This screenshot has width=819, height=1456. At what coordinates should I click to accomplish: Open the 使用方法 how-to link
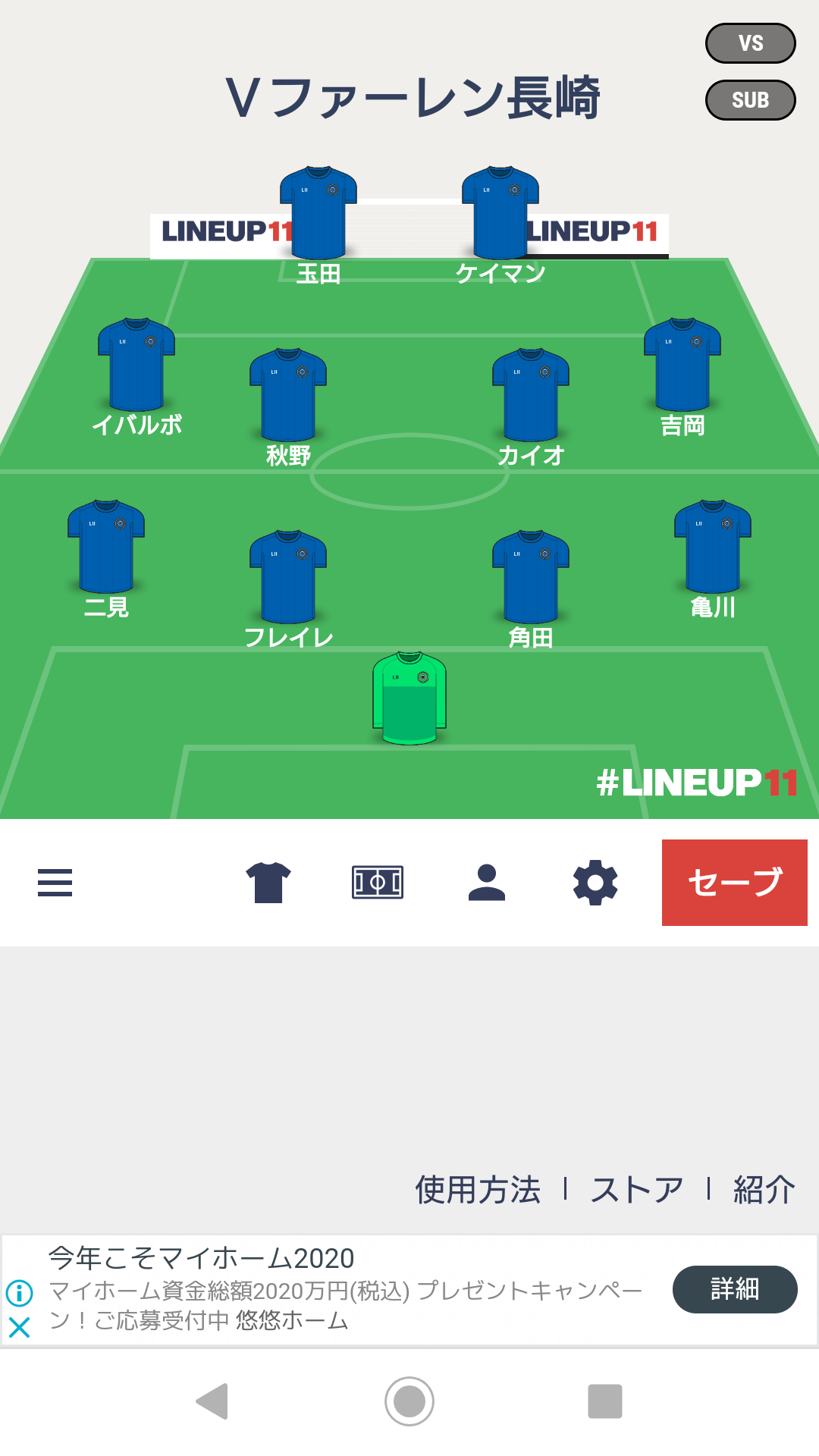[478, 1190]
